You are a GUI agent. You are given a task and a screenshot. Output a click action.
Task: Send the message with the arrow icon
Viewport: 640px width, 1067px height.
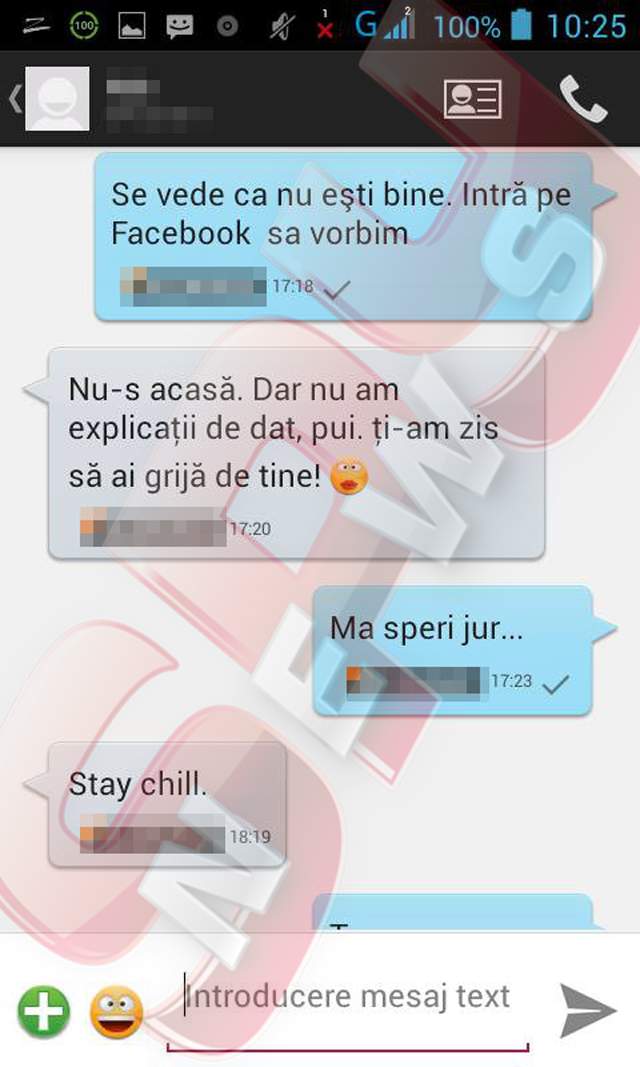pos(587,1010)
